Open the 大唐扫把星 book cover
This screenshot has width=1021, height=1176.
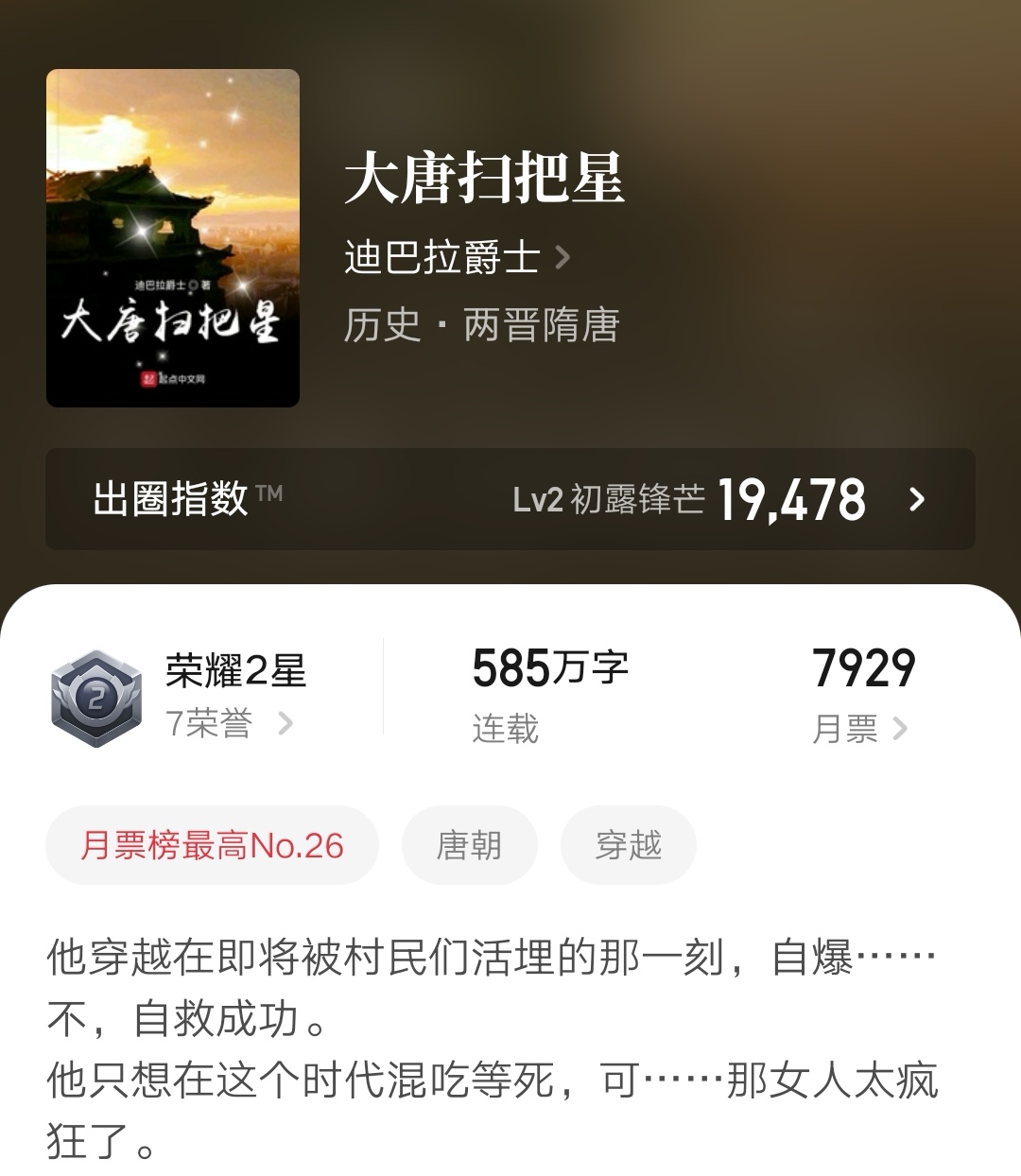(x=173, y=238)
